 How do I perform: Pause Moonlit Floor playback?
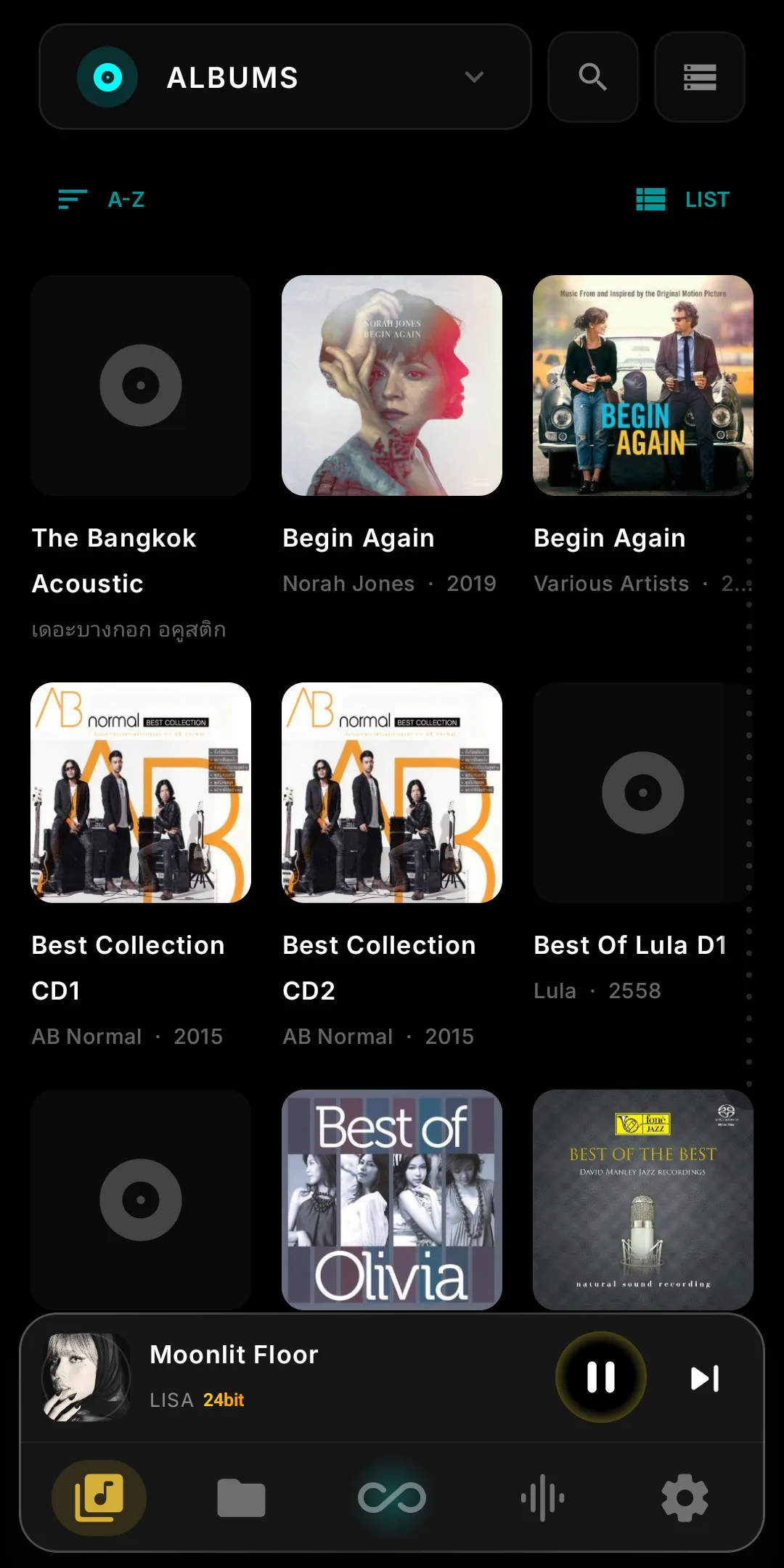[601, 1377]
